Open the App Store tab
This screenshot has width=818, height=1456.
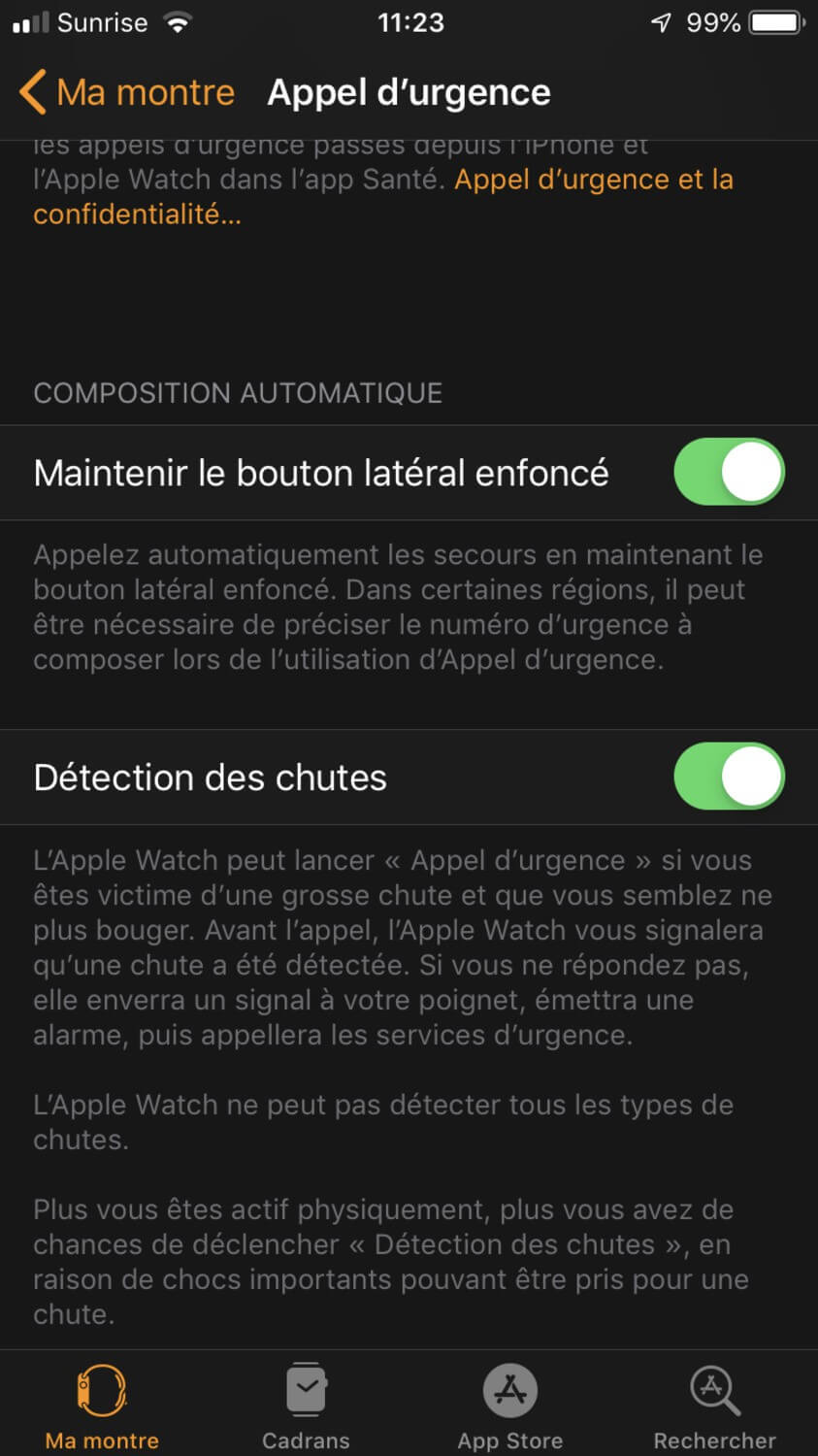pos(510,1405)
